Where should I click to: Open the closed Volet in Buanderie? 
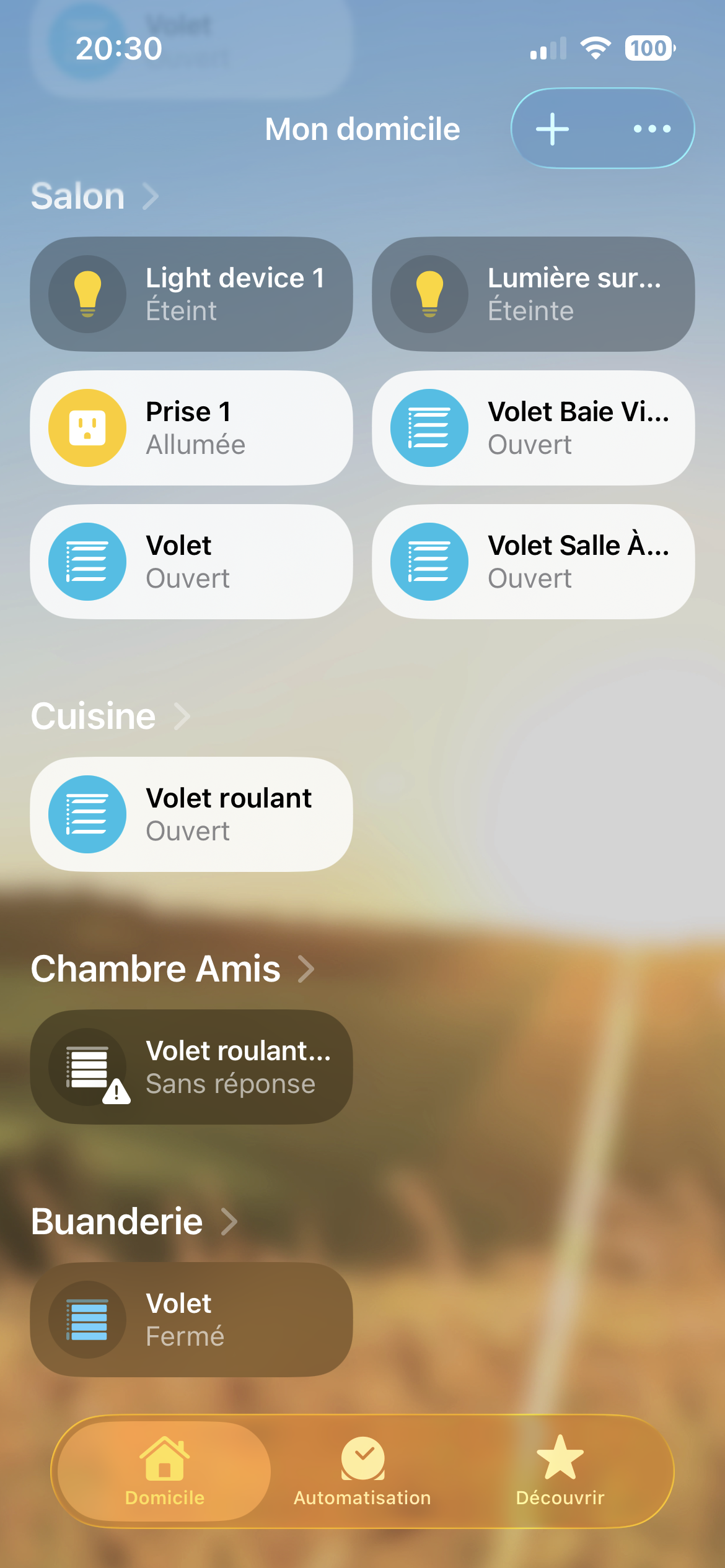(87, 1320)
